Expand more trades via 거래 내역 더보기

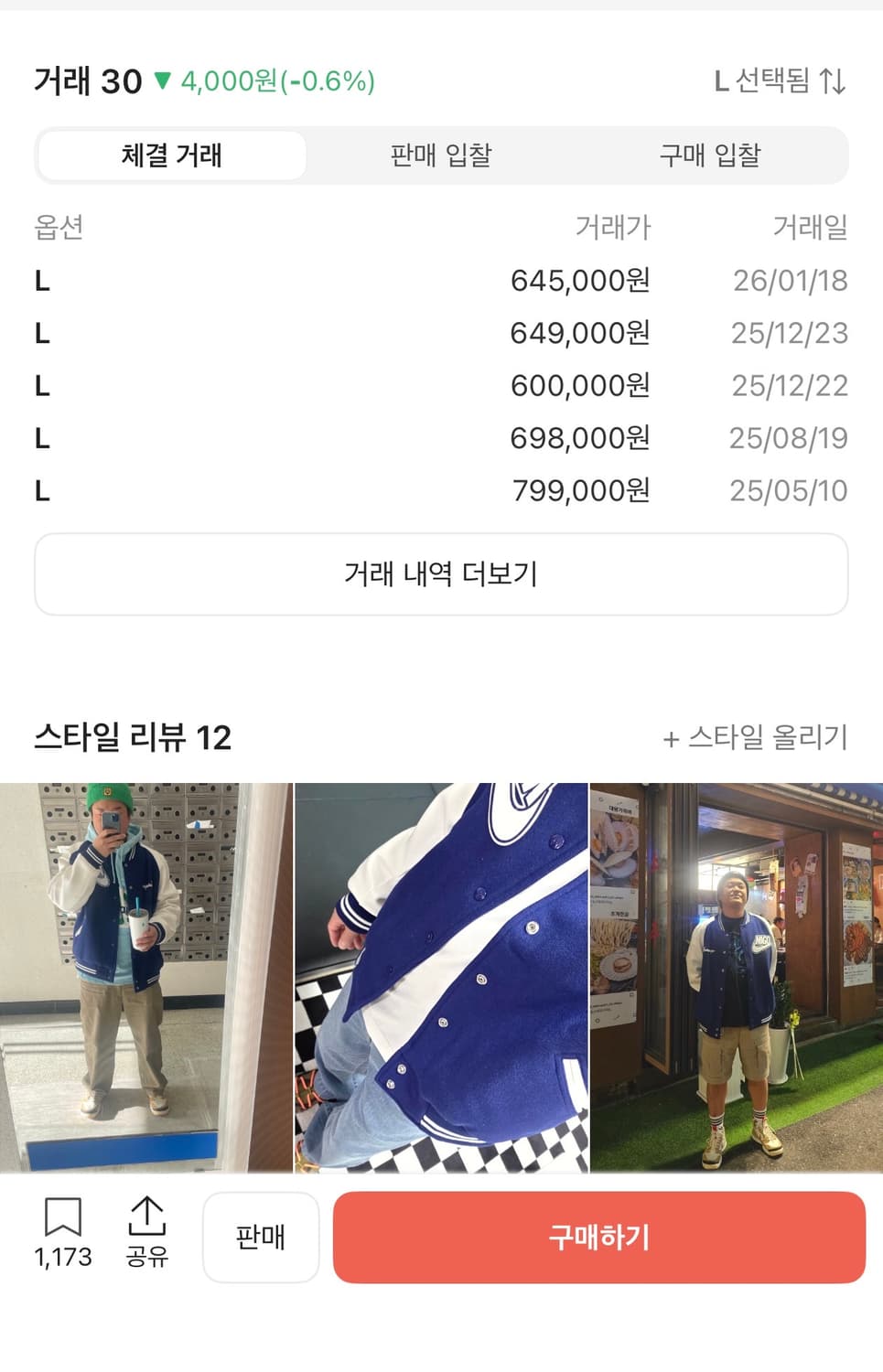coord(441,573)
